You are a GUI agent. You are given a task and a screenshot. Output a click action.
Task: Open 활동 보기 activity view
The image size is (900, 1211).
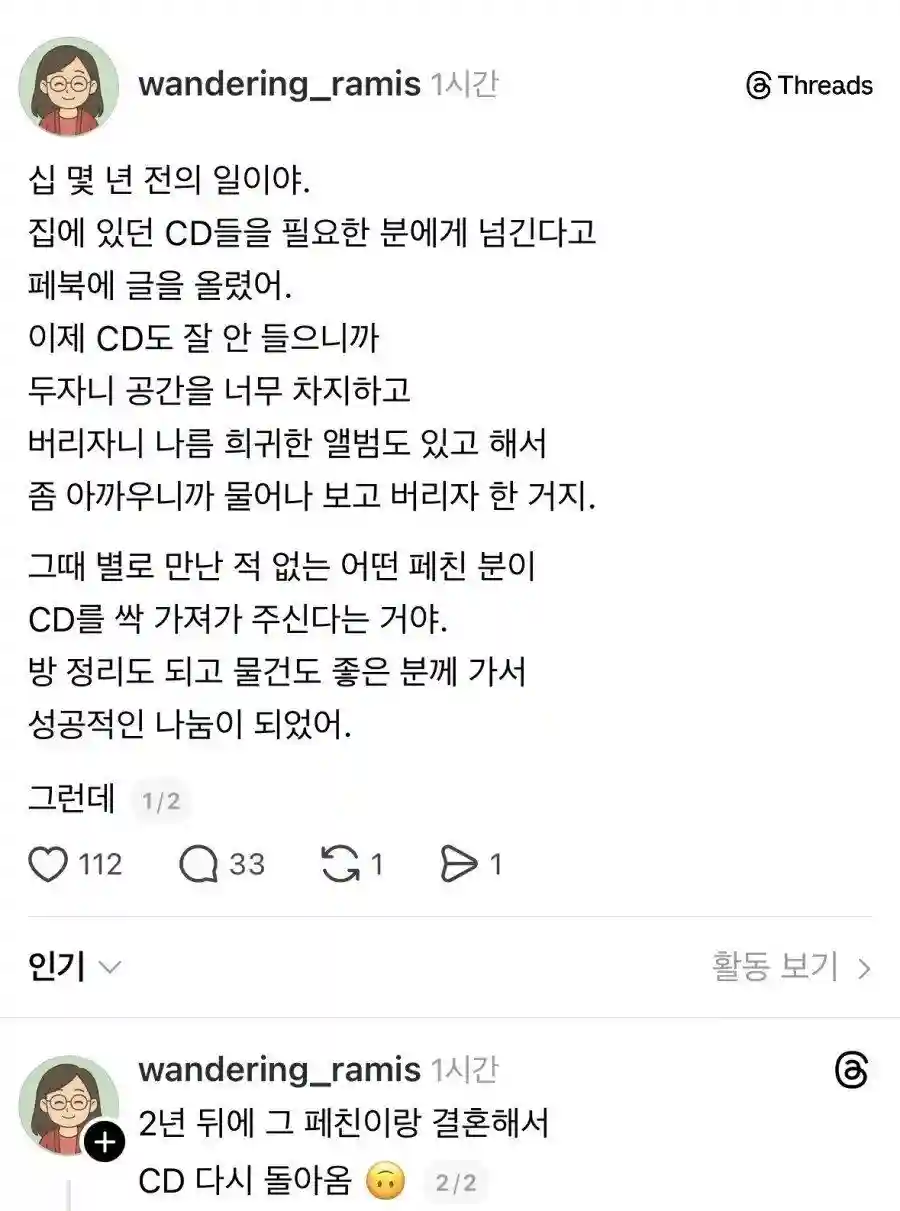(x=790, y=967)
